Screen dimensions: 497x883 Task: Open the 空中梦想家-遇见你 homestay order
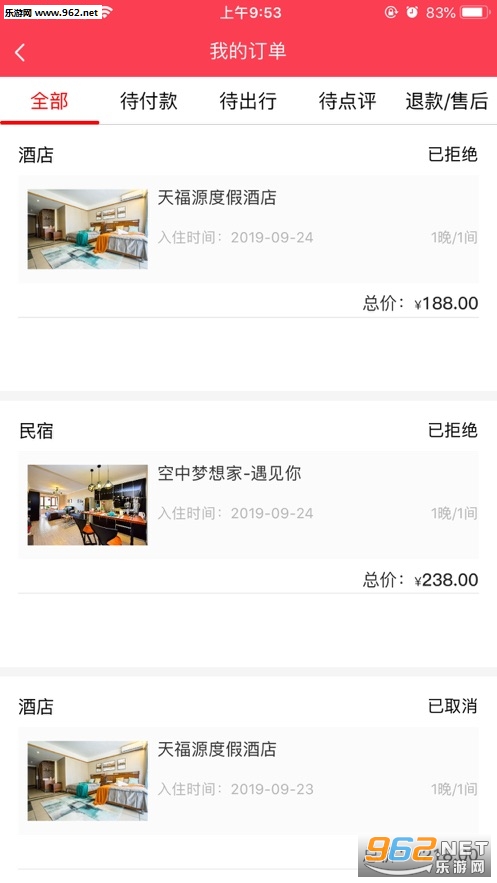click(248, 505)
